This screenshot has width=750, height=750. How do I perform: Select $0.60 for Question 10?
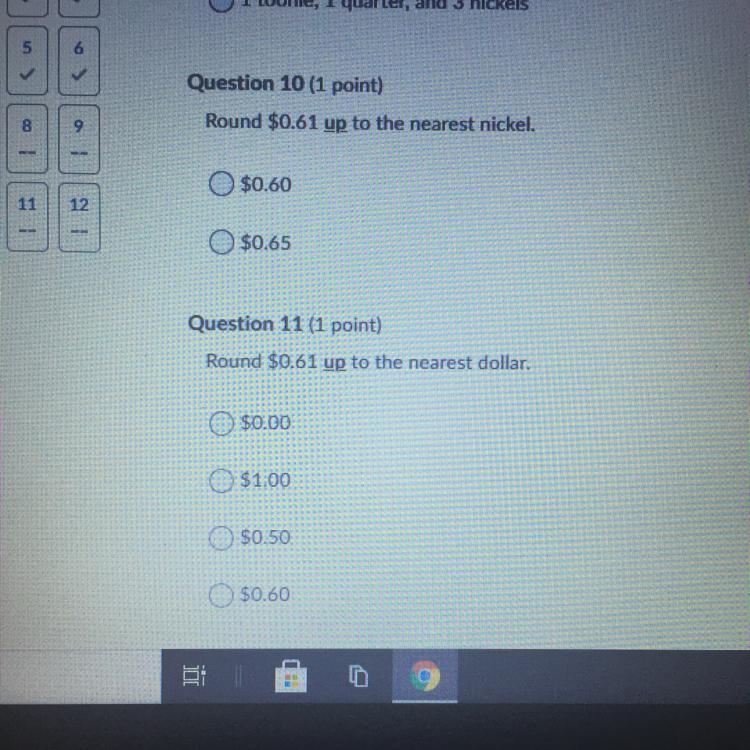[221, 184]
